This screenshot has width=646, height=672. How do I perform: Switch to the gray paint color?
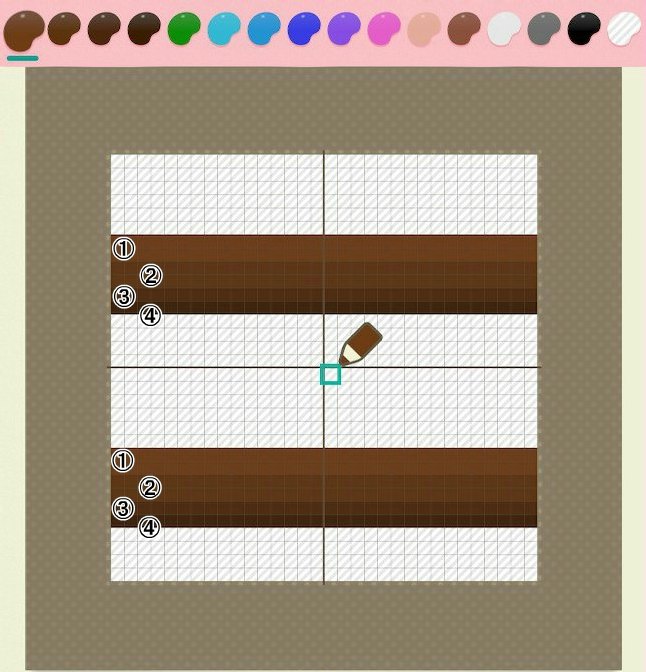click(543, 29)
